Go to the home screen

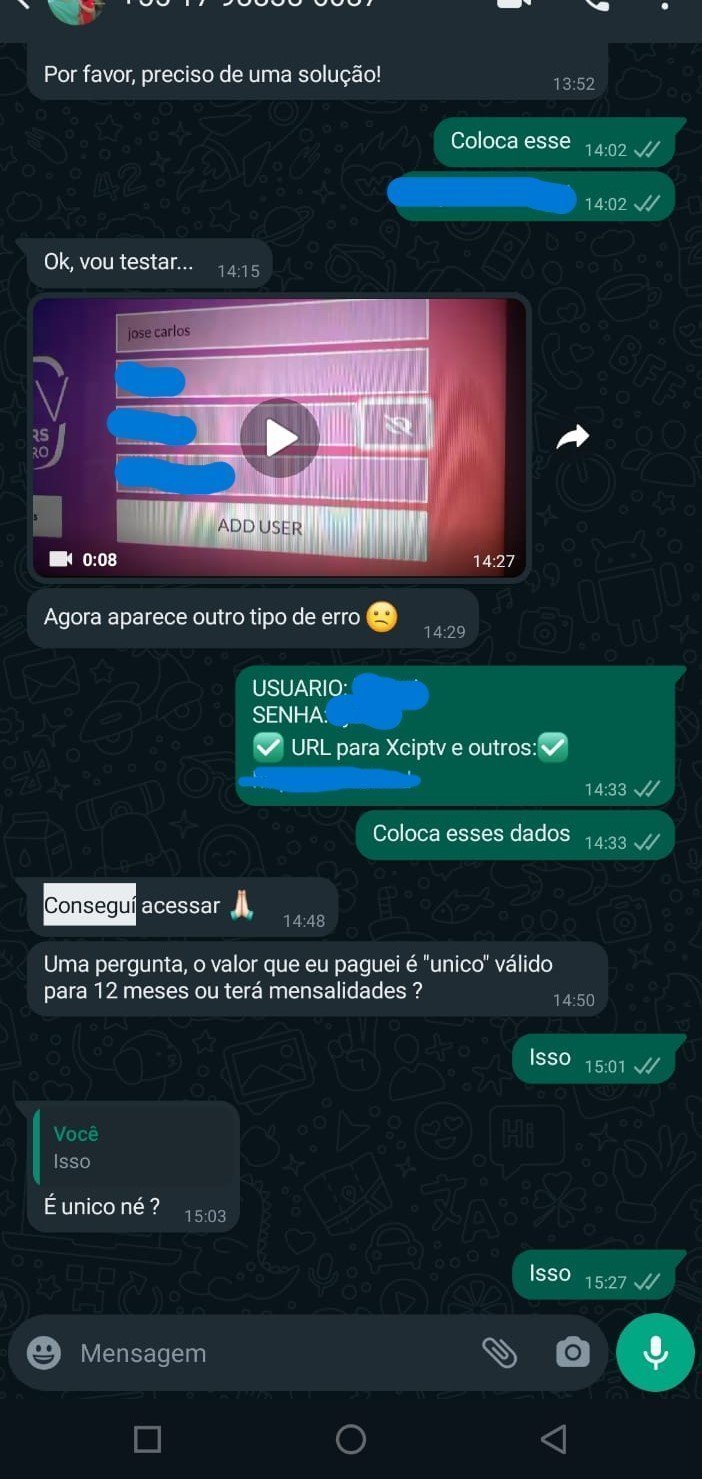click(x=351, y=1439)
